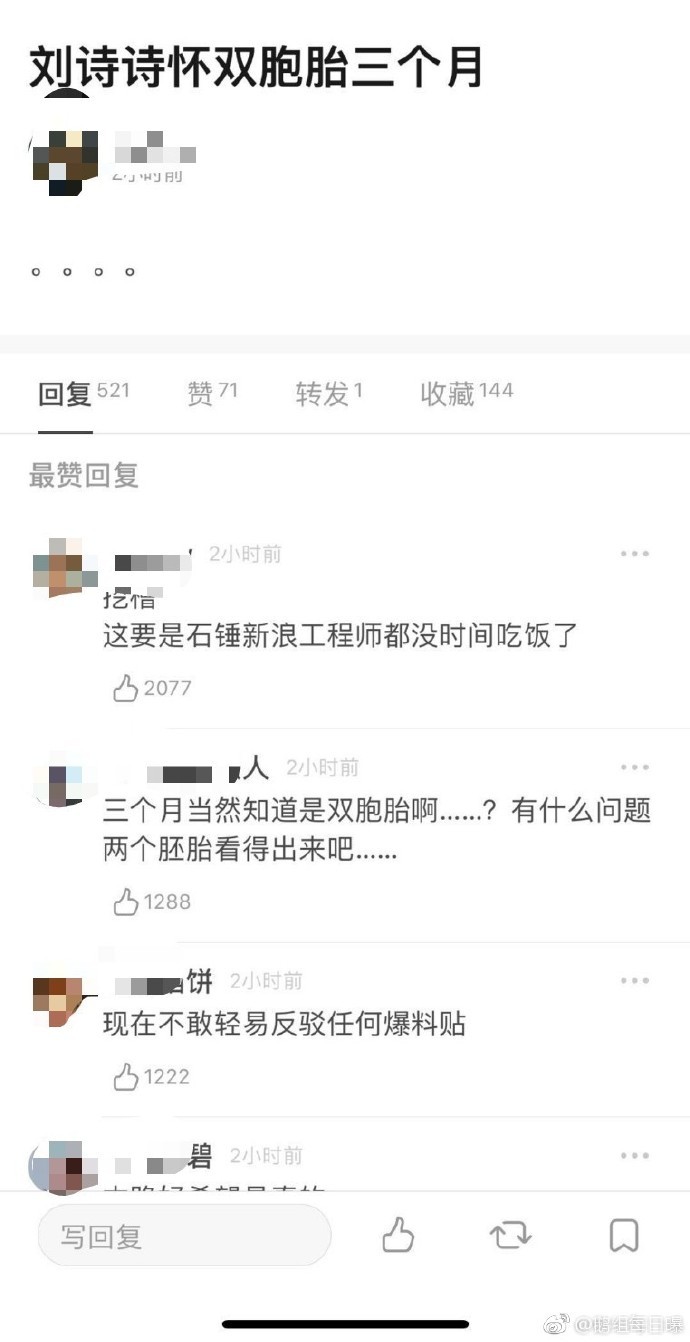
Task: Tap the 写回复 reply field
Action: [184, 1236]
